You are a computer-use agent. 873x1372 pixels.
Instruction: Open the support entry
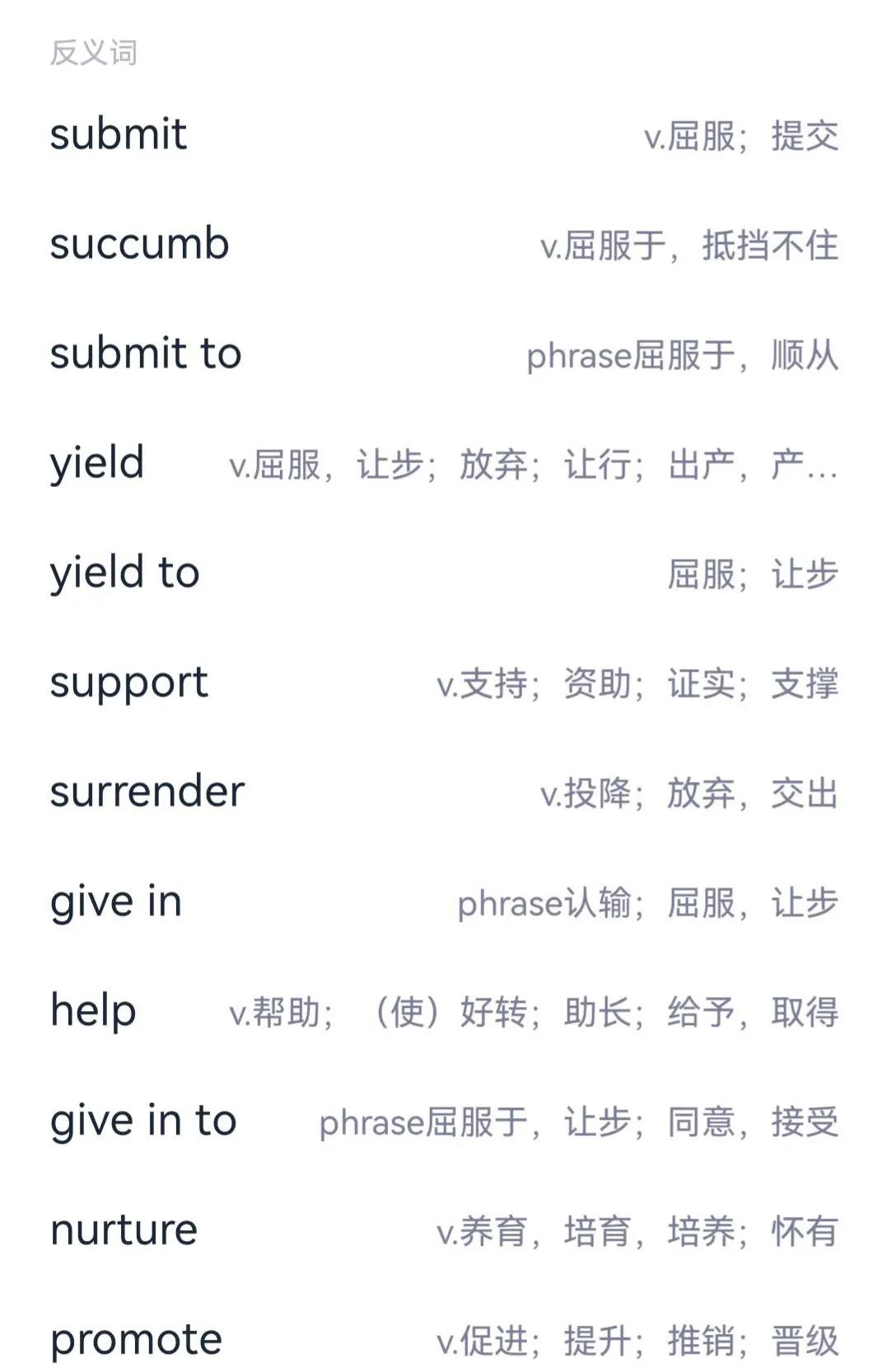point(128,682)
